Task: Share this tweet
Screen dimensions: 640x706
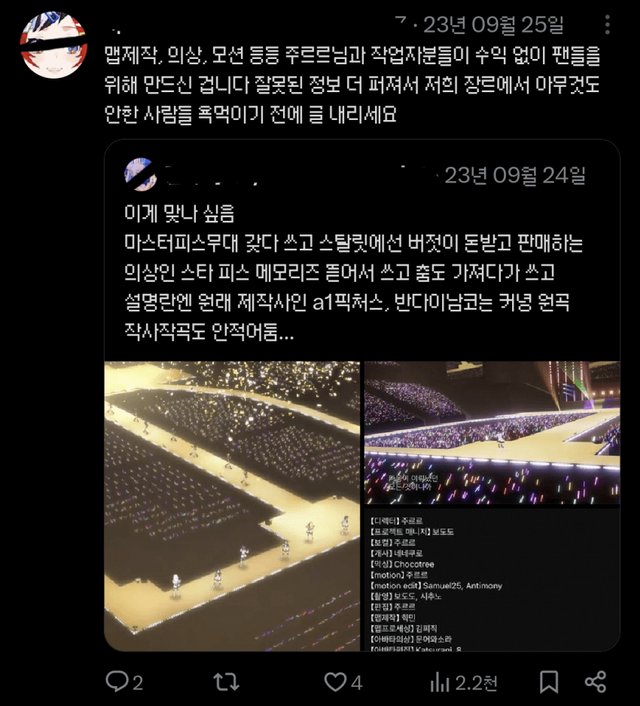Action: tap(596, 682)
